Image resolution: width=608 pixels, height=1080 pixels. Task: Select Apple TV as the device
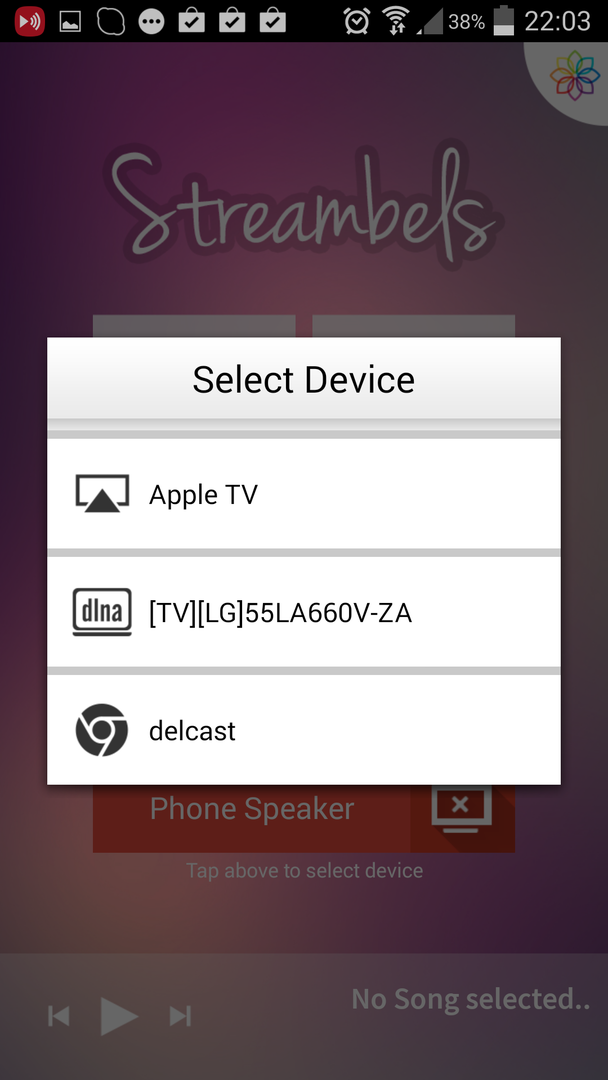[x=303, y=494]
